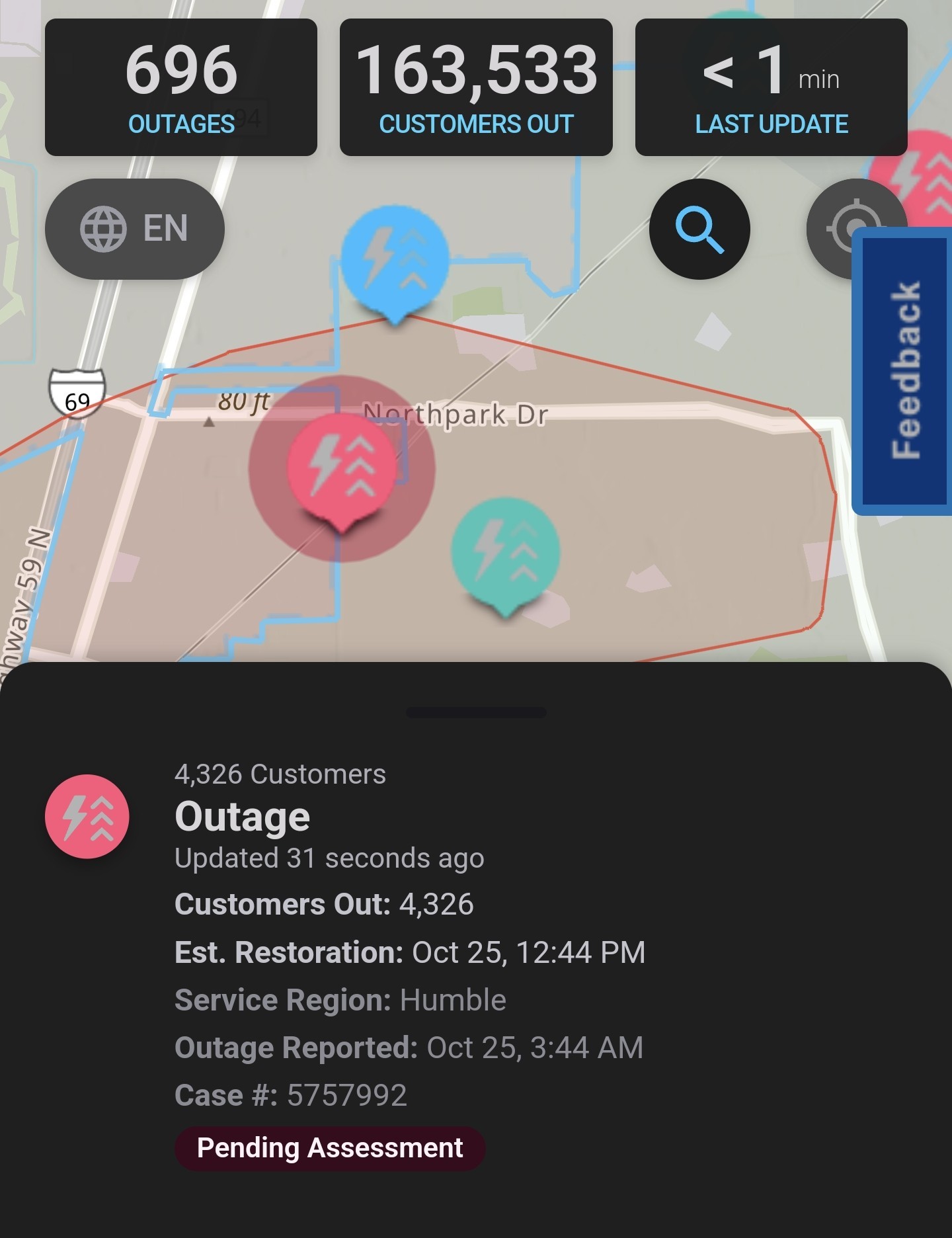Tap the highlighted red outage marker
952x1238 pixels.
click(x=342, y=472)
